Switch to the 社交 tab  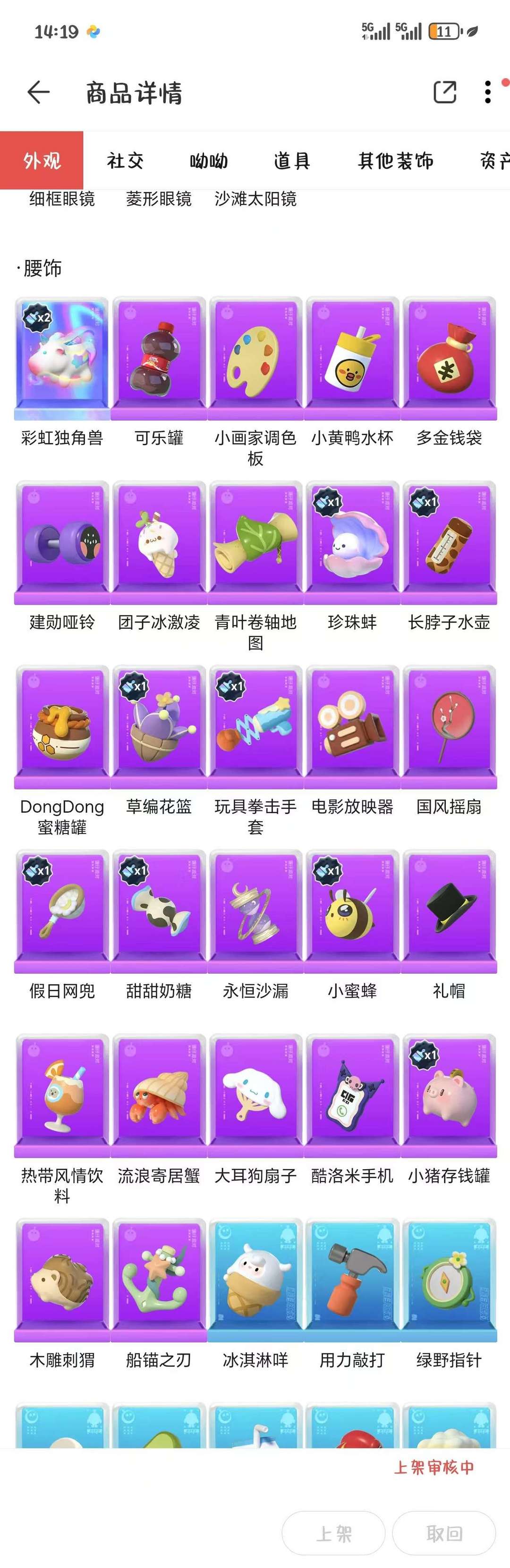tap(125, 160)
